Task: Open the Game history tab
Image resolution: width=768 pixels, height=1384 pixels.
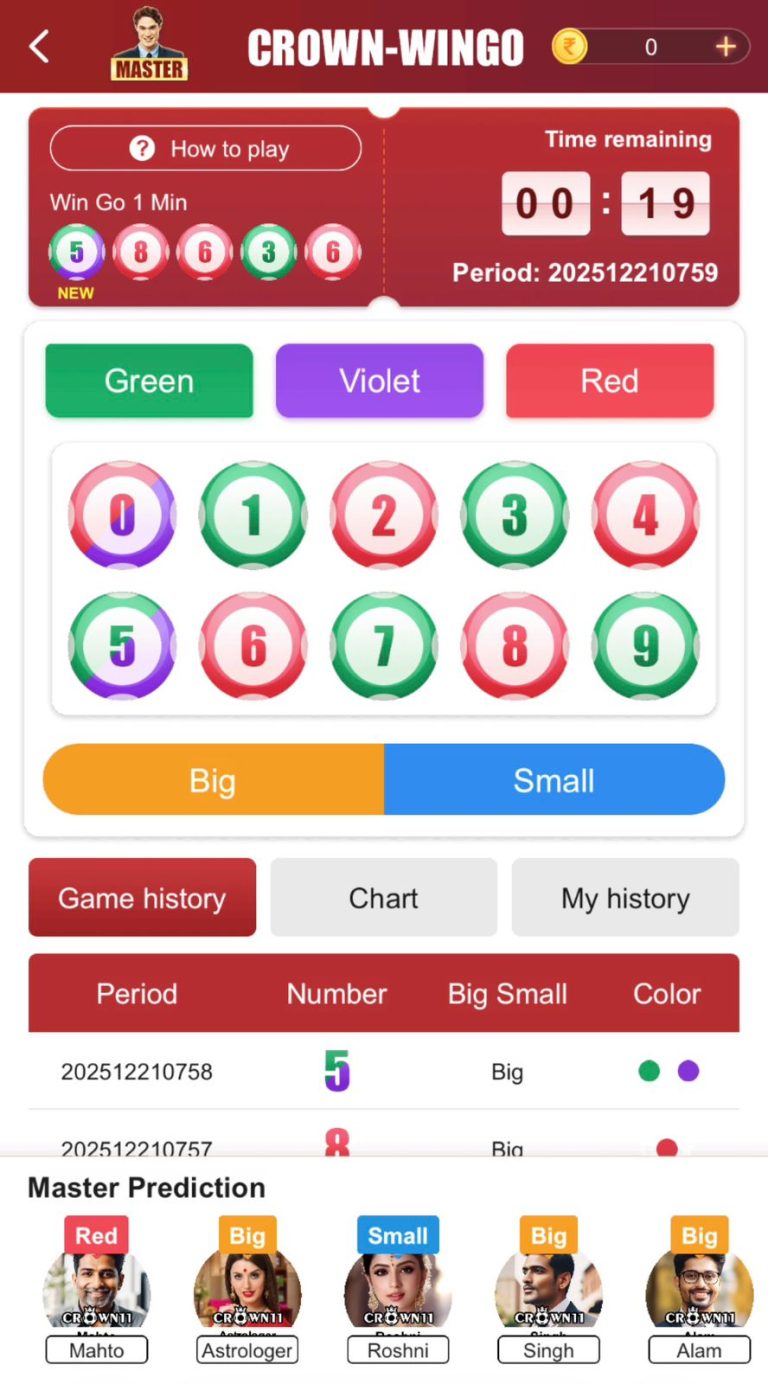Action: tap(142, 898)
